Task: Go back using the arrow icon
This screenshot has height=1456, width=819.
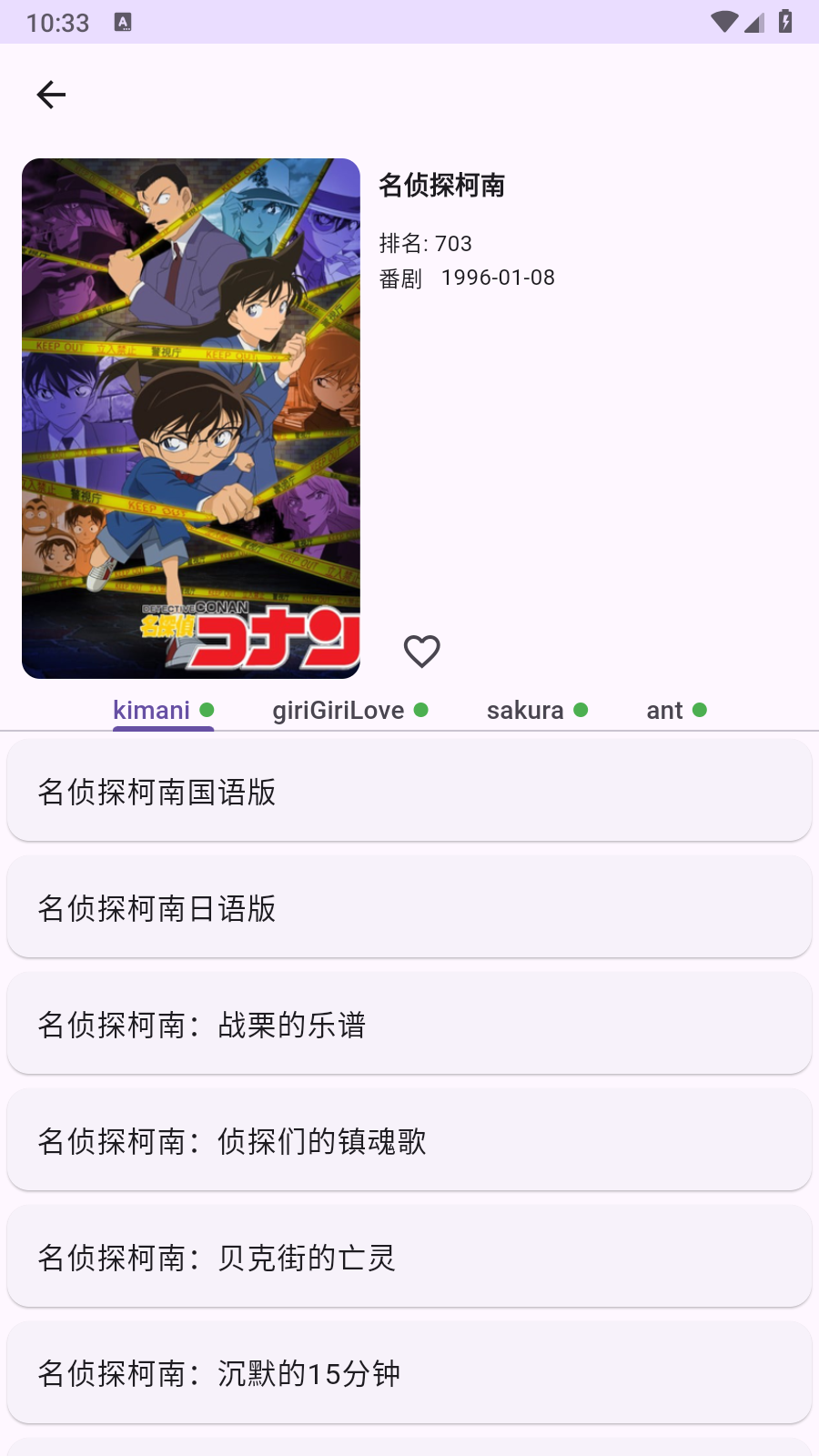Action: pyautogui.click(x=51, y=94)
